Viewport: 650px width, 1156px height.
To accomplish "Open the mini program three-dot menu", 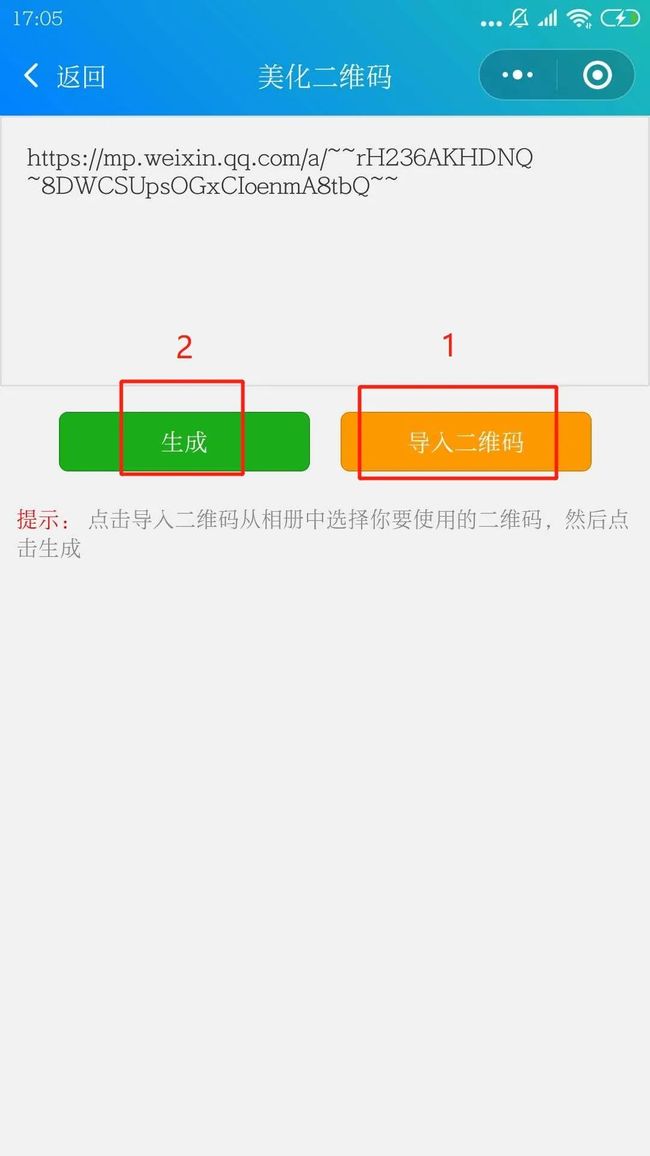I will click(x=517, y=74).
